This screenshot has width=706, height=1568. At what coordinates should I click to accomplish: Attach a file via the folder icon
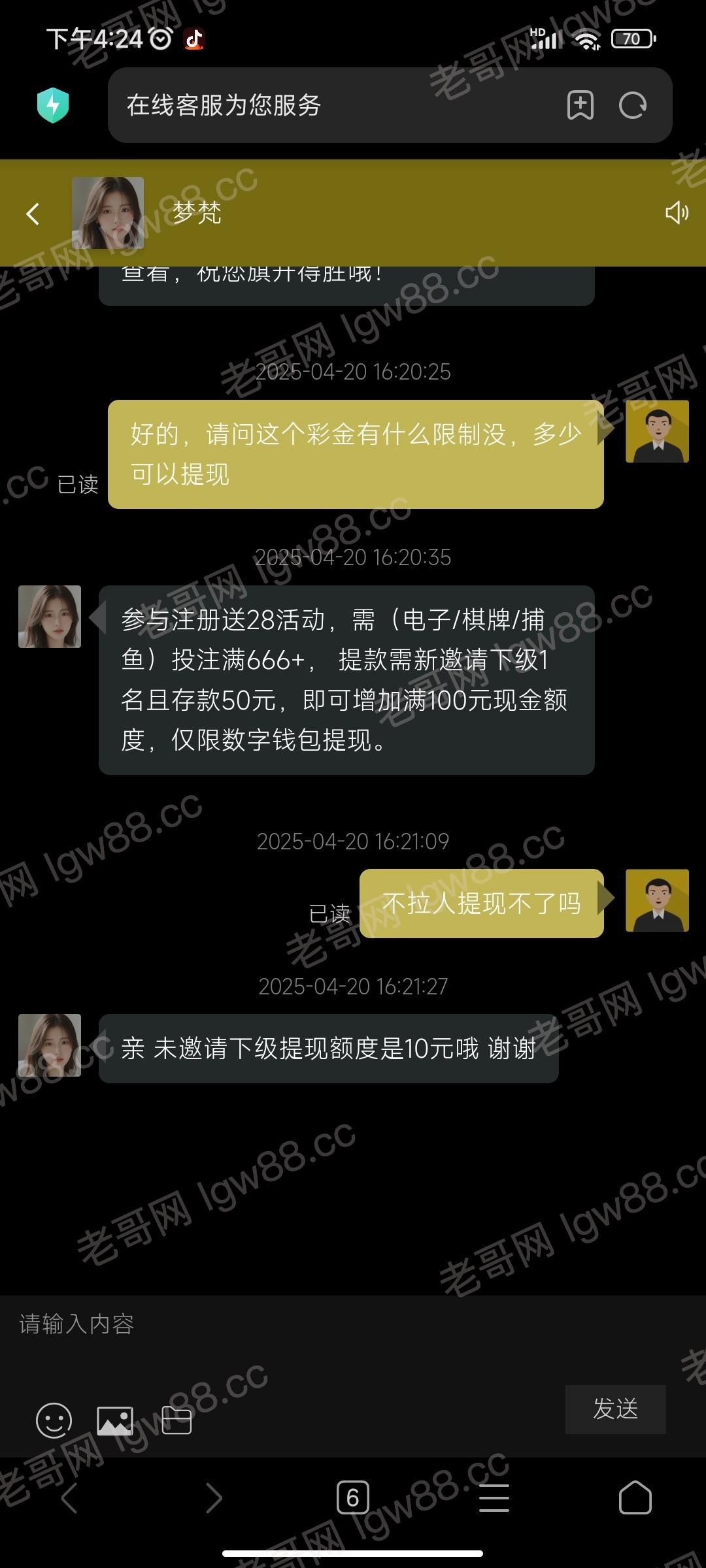(x=176, y=1420)
